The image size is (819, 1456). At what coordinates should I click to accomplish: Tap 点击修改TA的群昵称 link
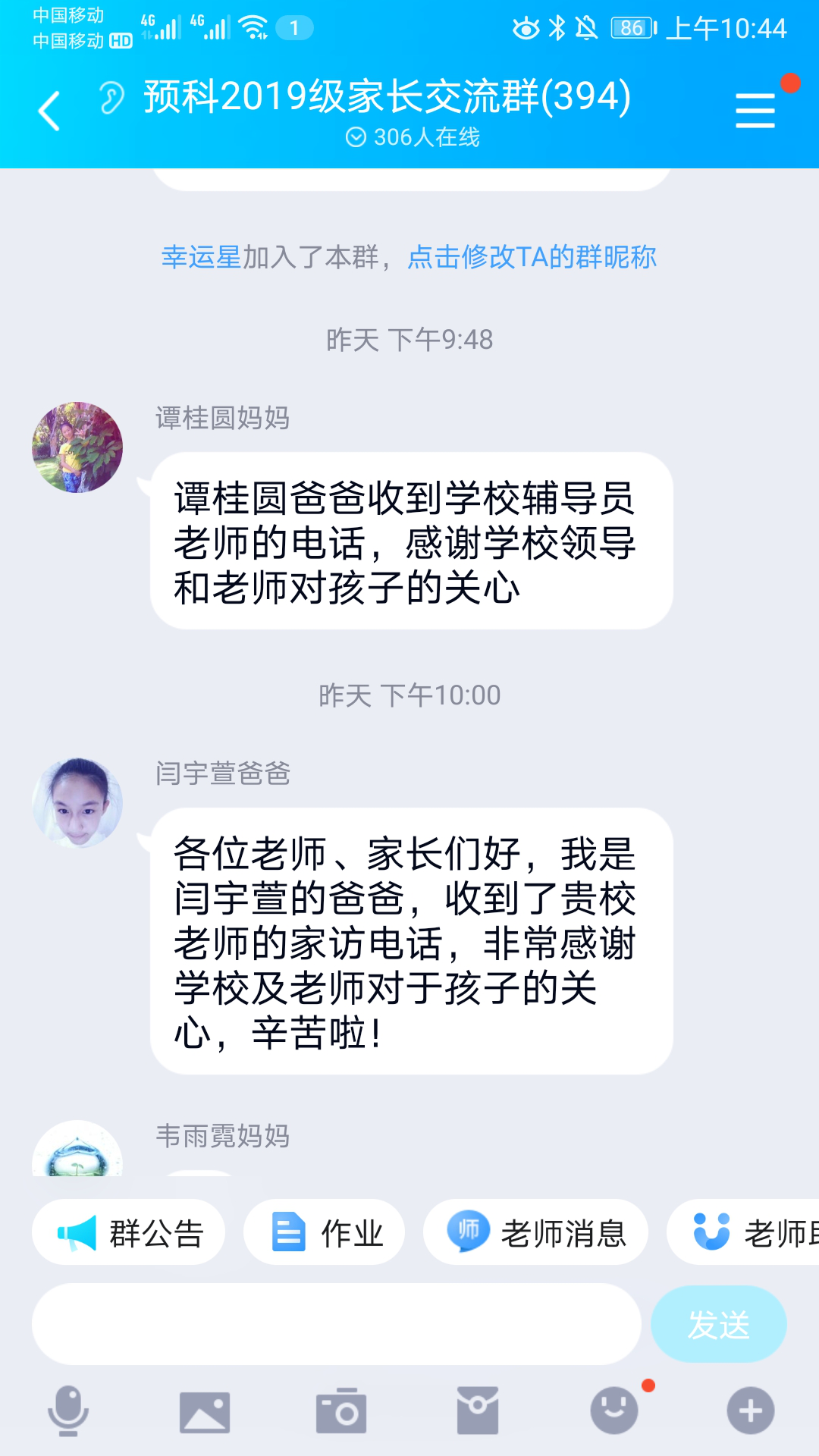(532, 258)
